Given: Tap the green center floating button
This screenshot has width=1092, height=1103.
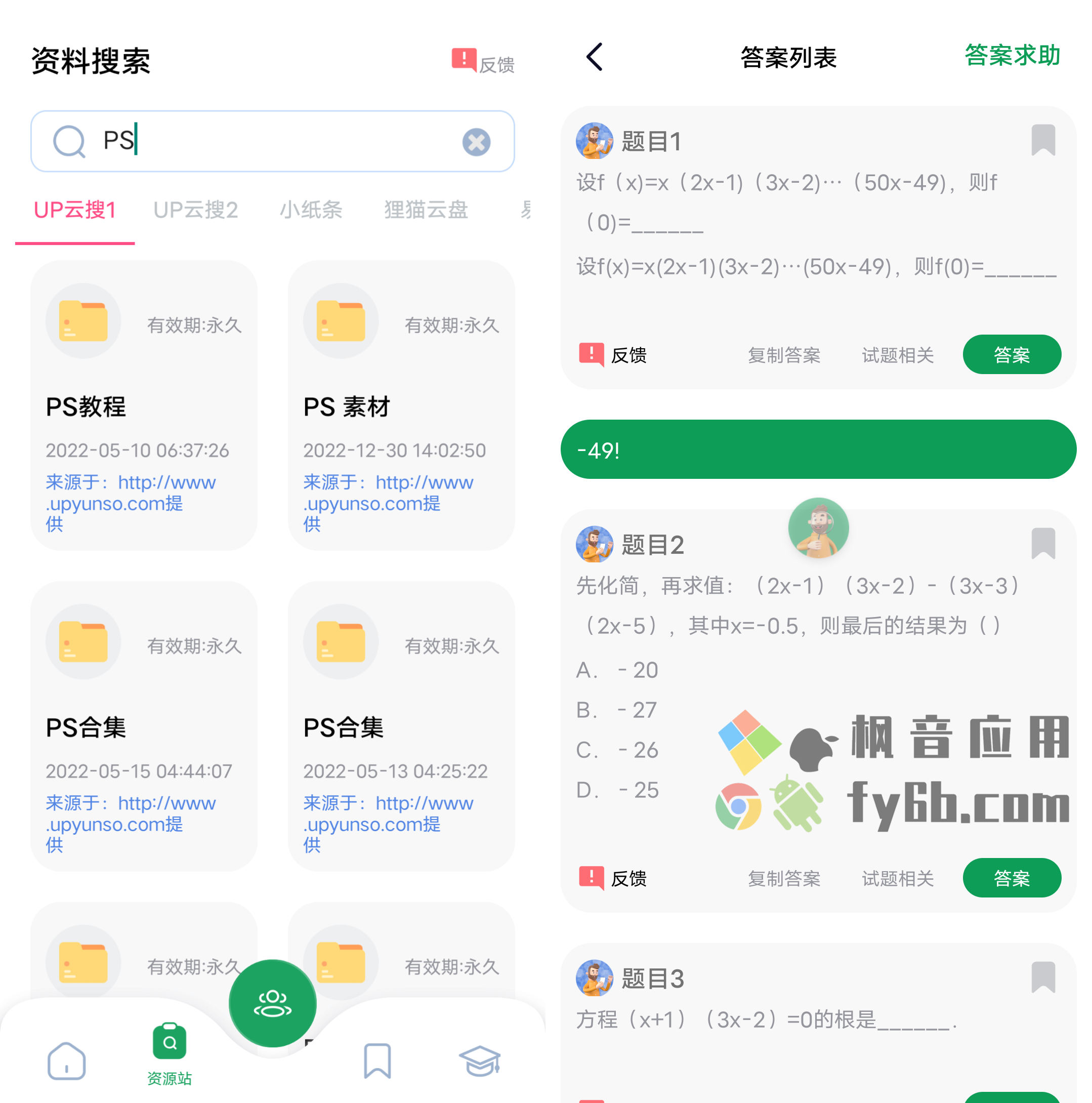Looking at the screenshot, I should tap(272, 1003).
